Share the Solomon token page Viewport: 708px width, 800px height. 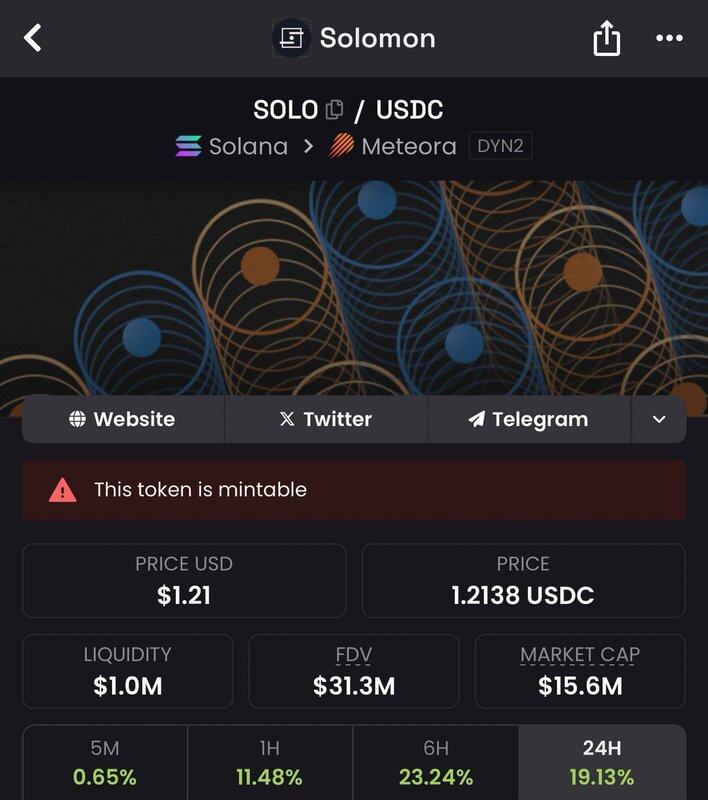606,39
